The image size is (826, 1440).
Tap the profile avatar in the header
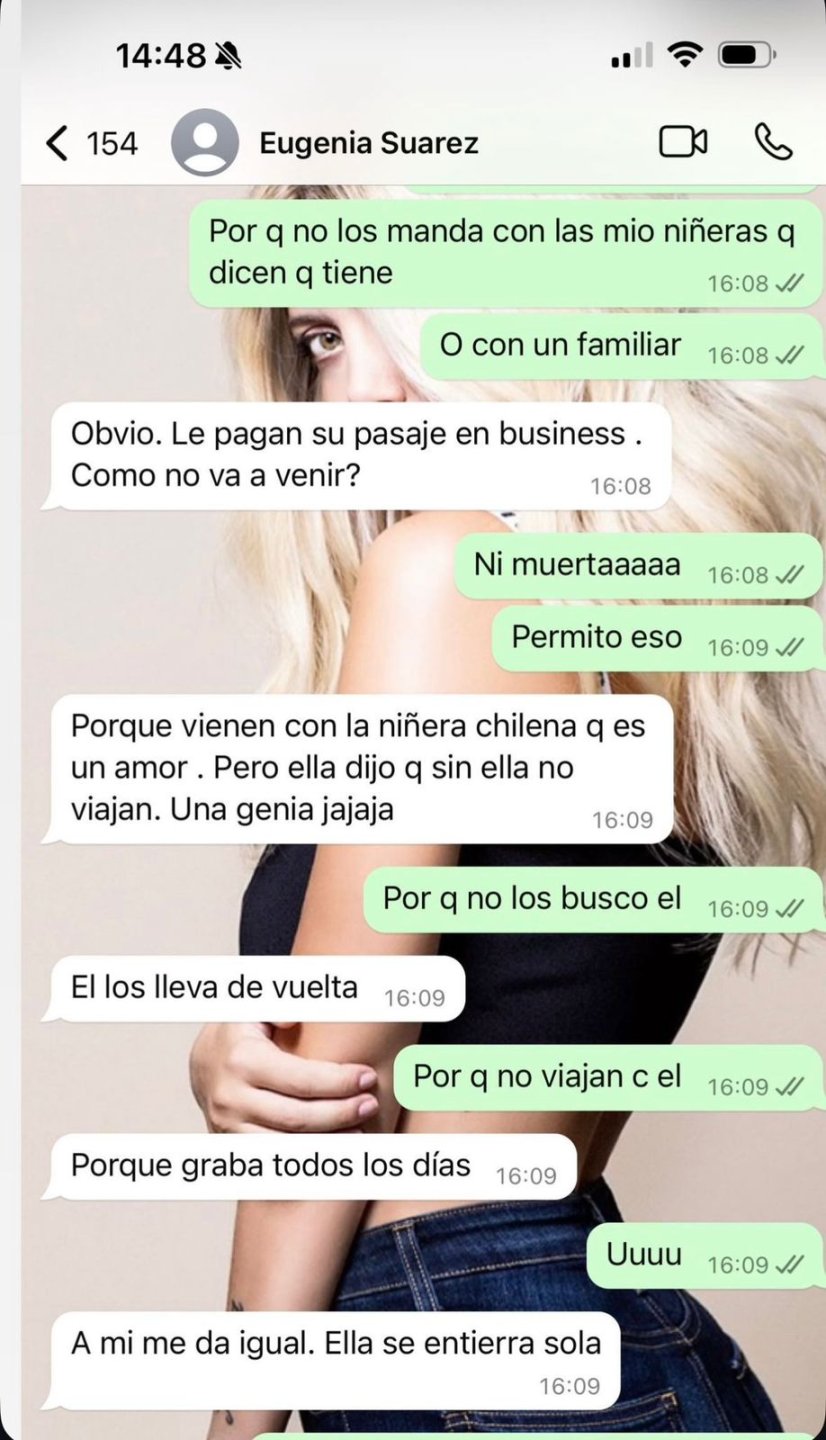(205, 143)
